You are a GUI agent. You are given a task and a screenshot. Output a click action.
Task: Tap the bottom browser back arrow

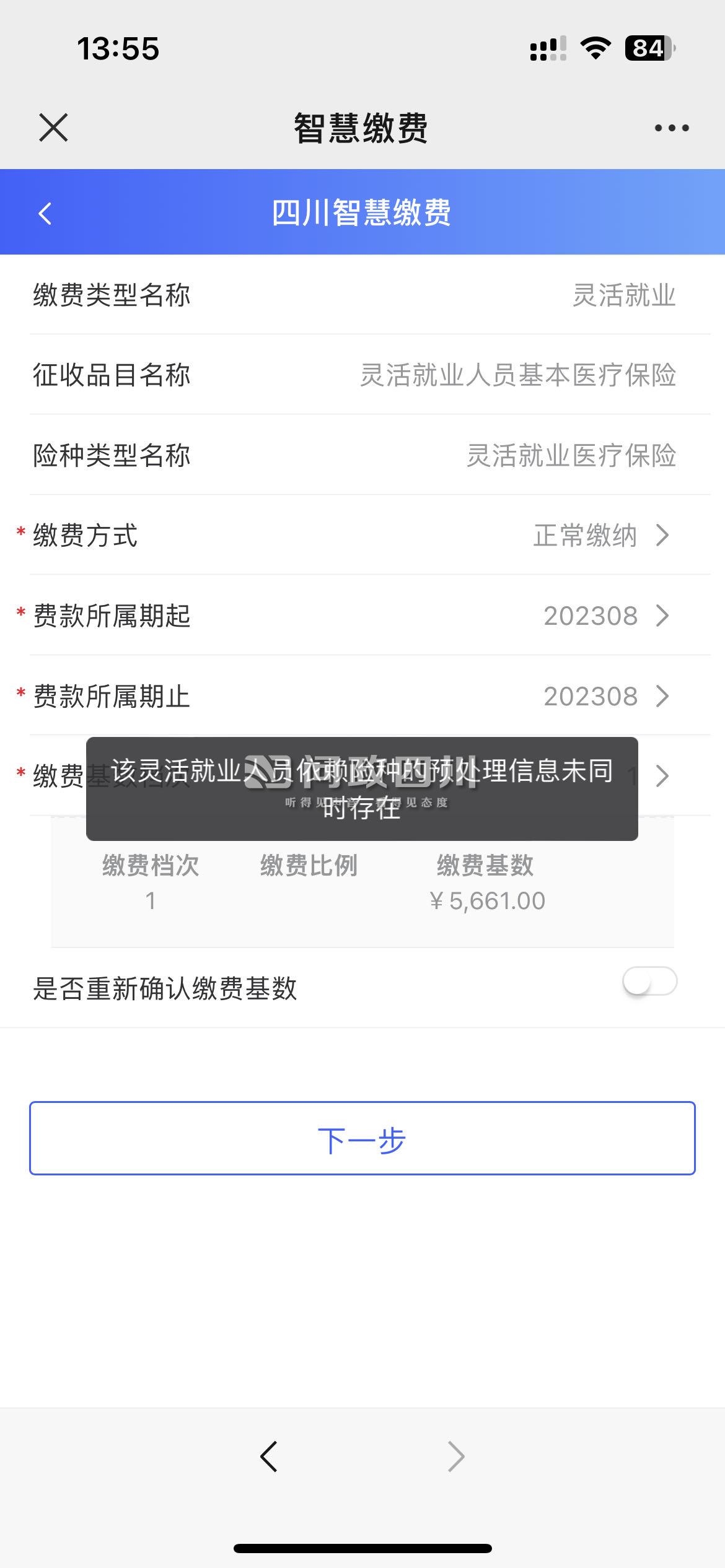tap(269, 1456)
